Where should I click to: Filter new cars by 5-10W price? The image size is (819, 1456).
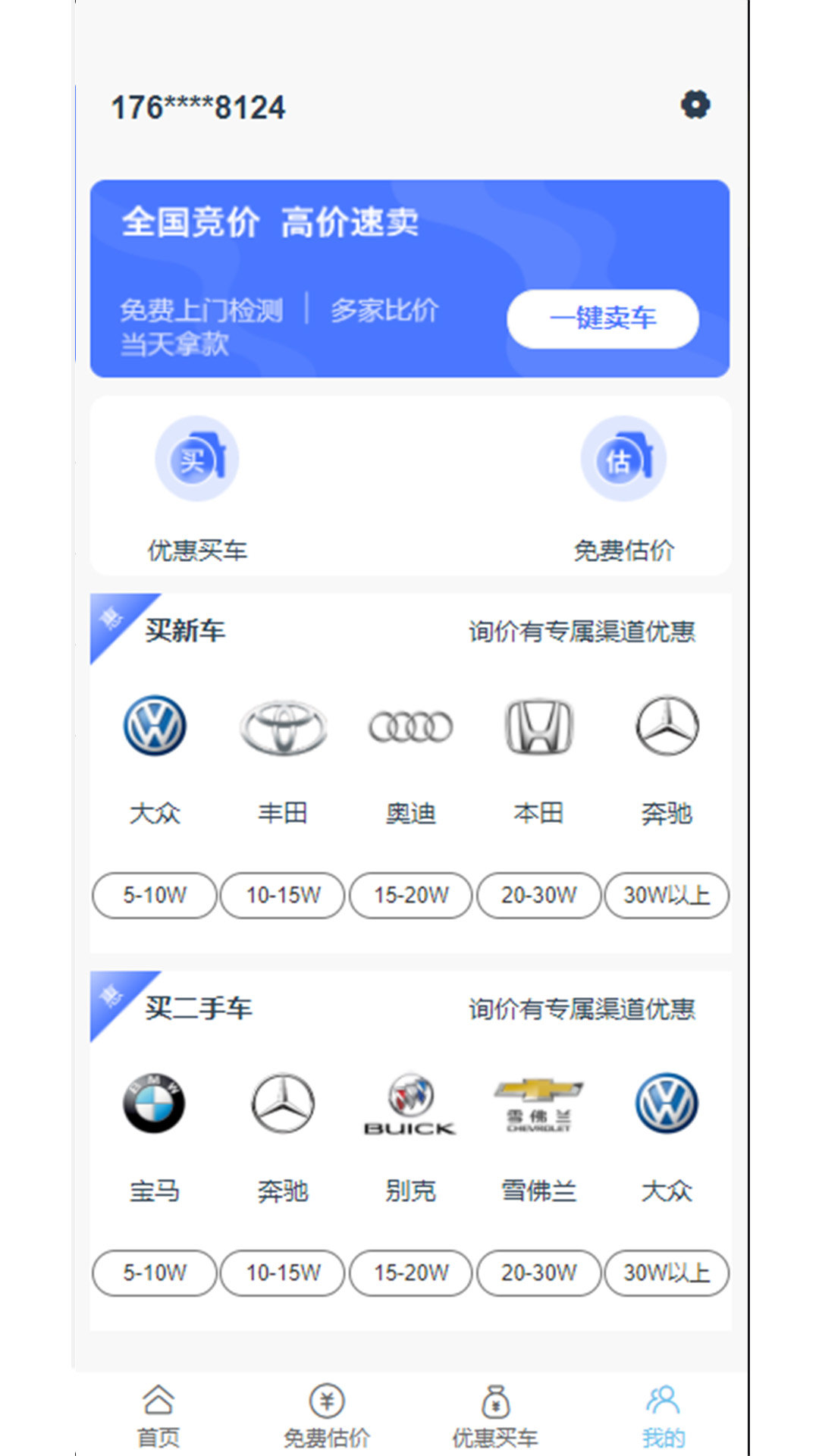click(x=155, y=896)
